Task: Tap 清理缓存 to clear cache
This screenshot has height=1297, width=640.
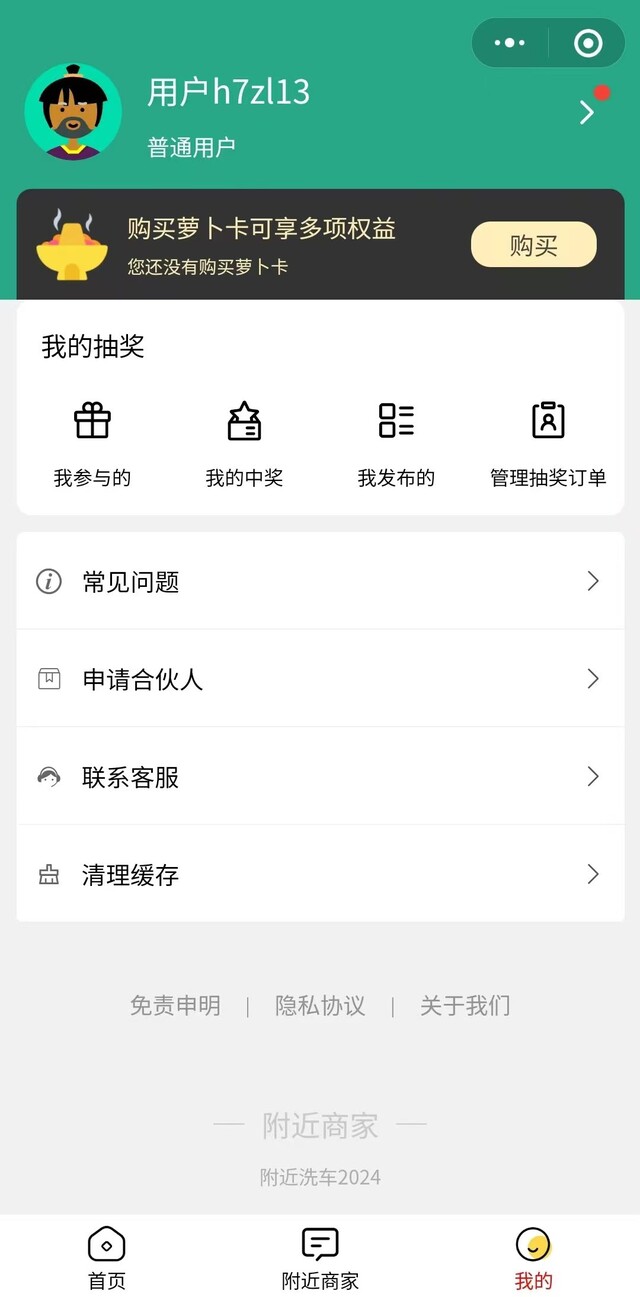Action: click(320, 875)
